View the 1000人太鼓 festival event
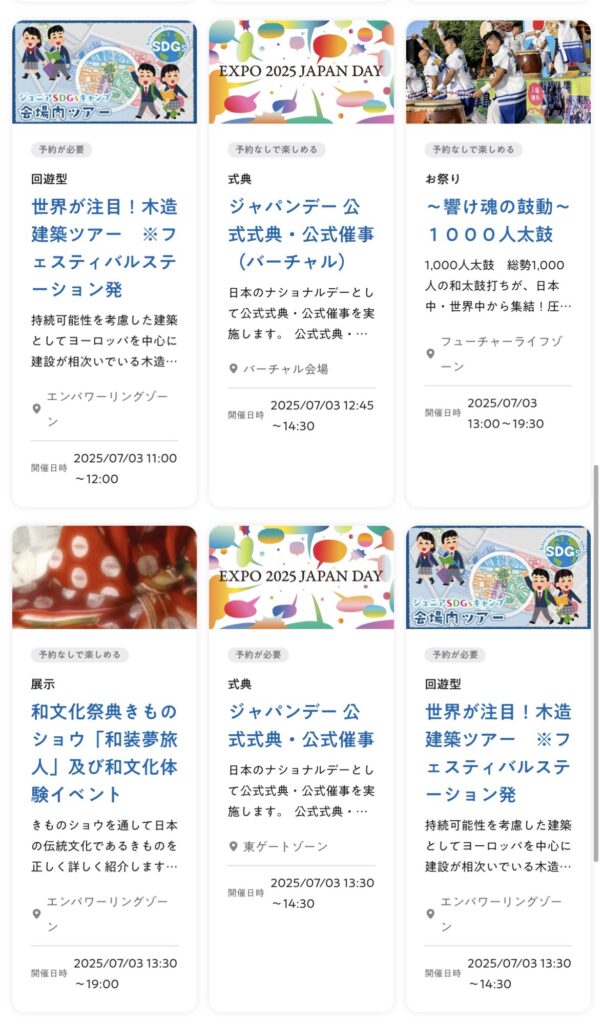Image resolution: width=603 pixels, height=1024 pixels. 497,220
